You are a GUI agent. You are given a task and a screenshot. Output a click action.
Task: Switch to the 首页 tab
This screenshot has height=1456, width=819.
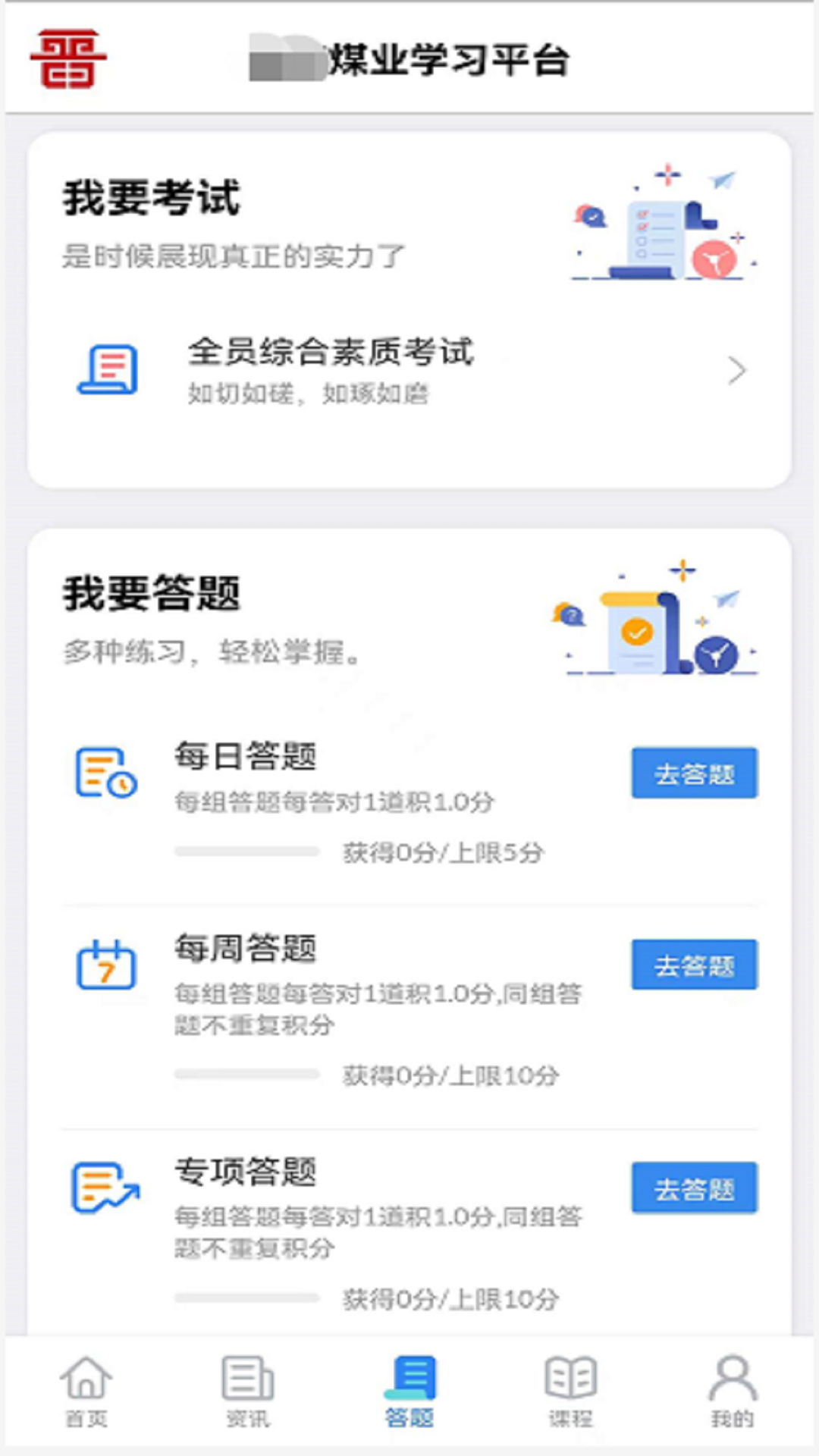click(86, 1392)
